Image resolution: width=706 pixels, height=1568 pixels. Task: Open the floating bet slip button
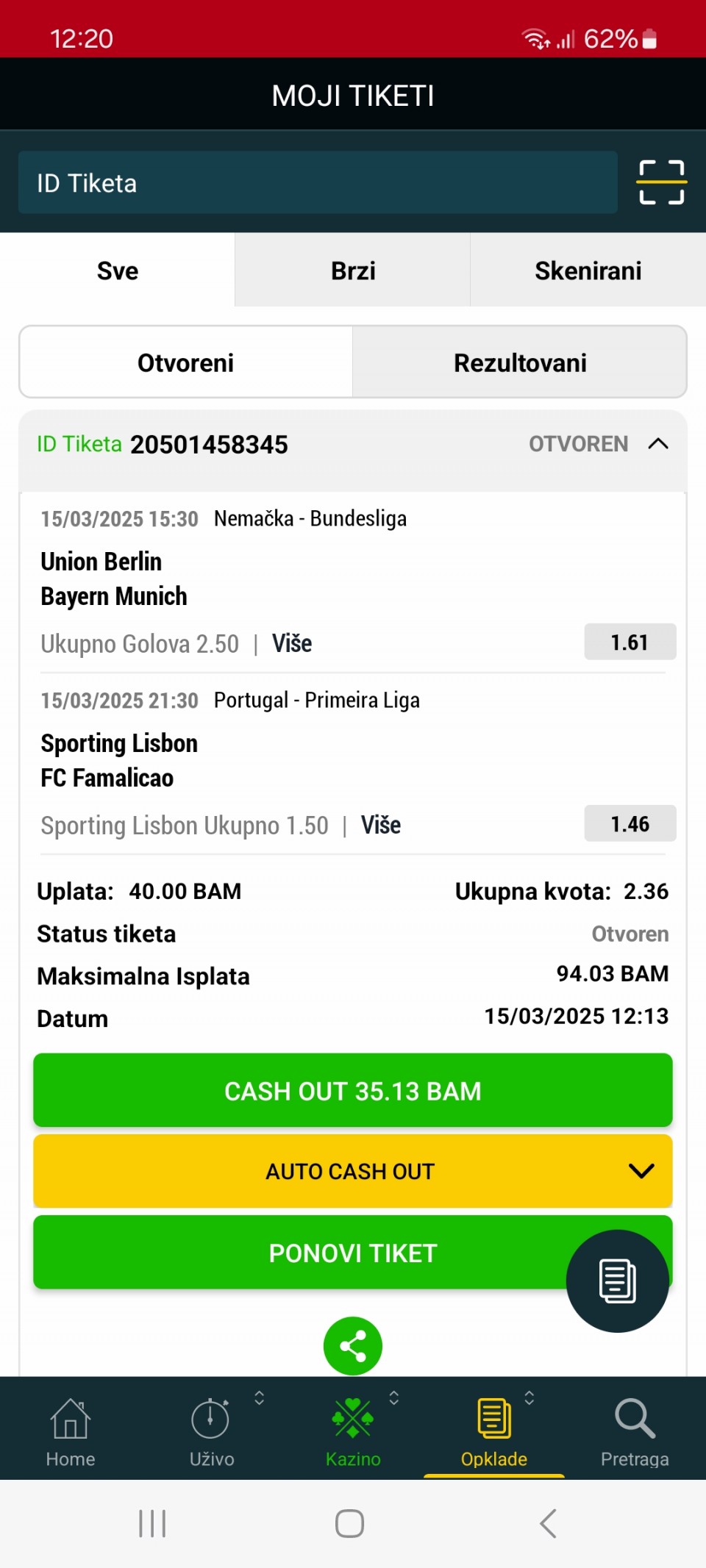pyautogui.click(x=618, y=1281)
